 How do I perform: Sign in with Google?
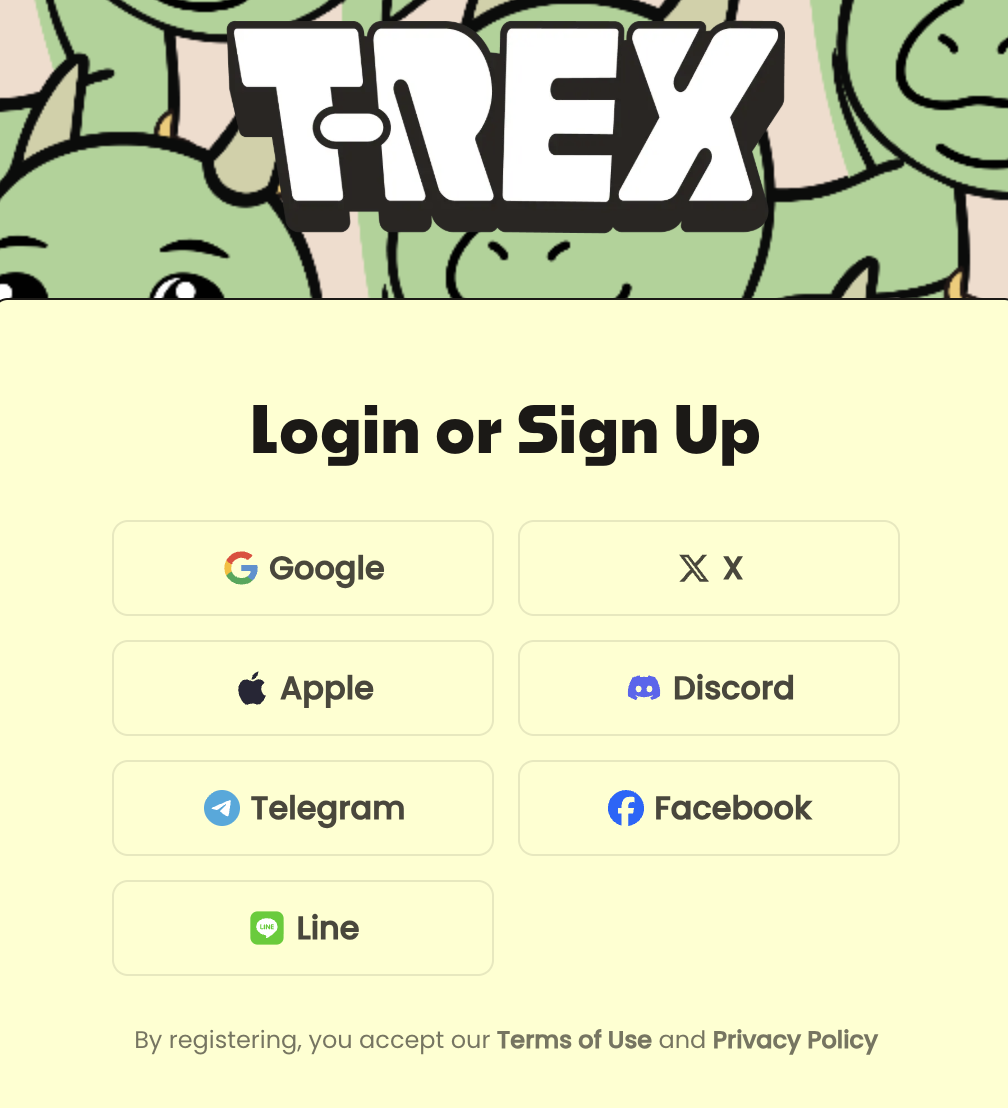click(x=303, y=568)
